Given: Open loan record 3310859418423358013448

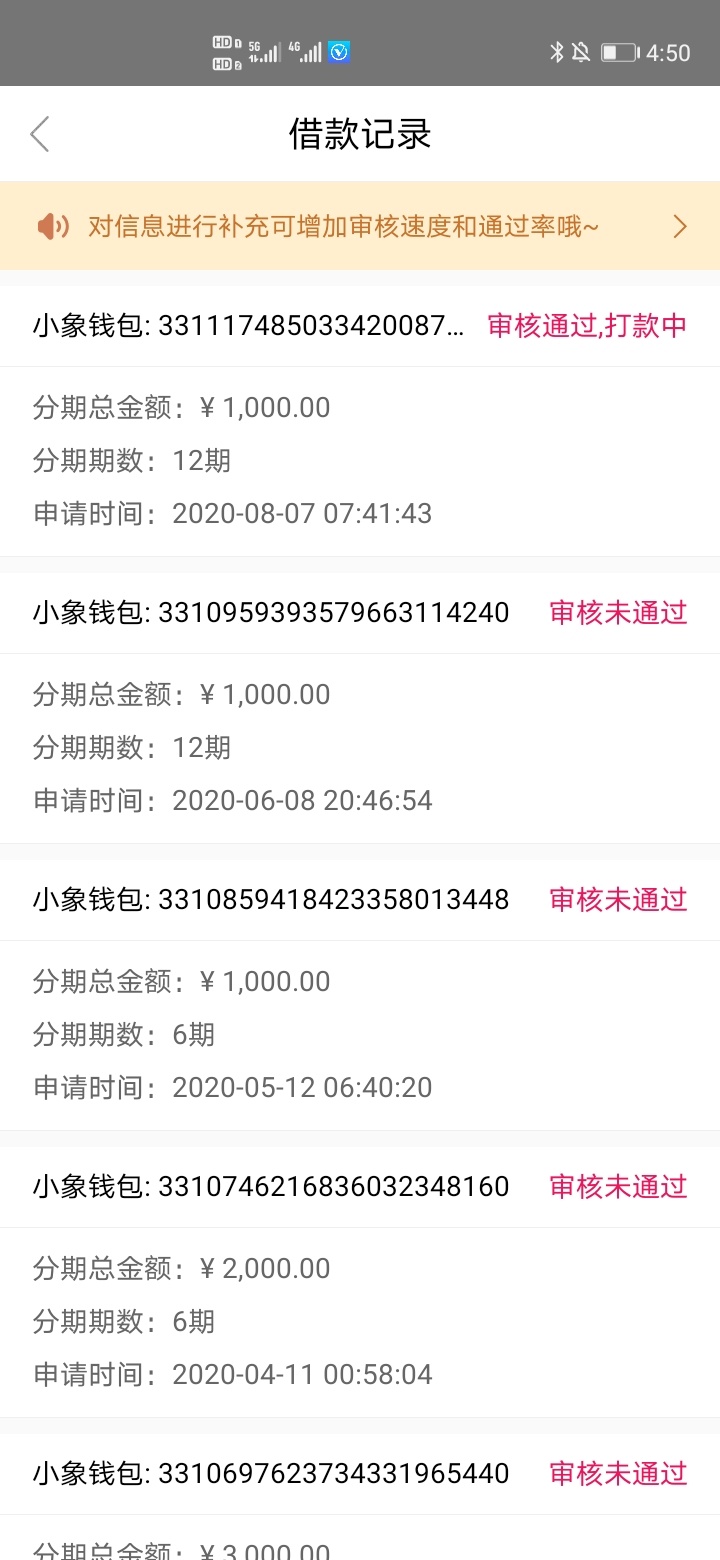Looking at the screenshot, I should pyautogui.click(x=360, y=995).
